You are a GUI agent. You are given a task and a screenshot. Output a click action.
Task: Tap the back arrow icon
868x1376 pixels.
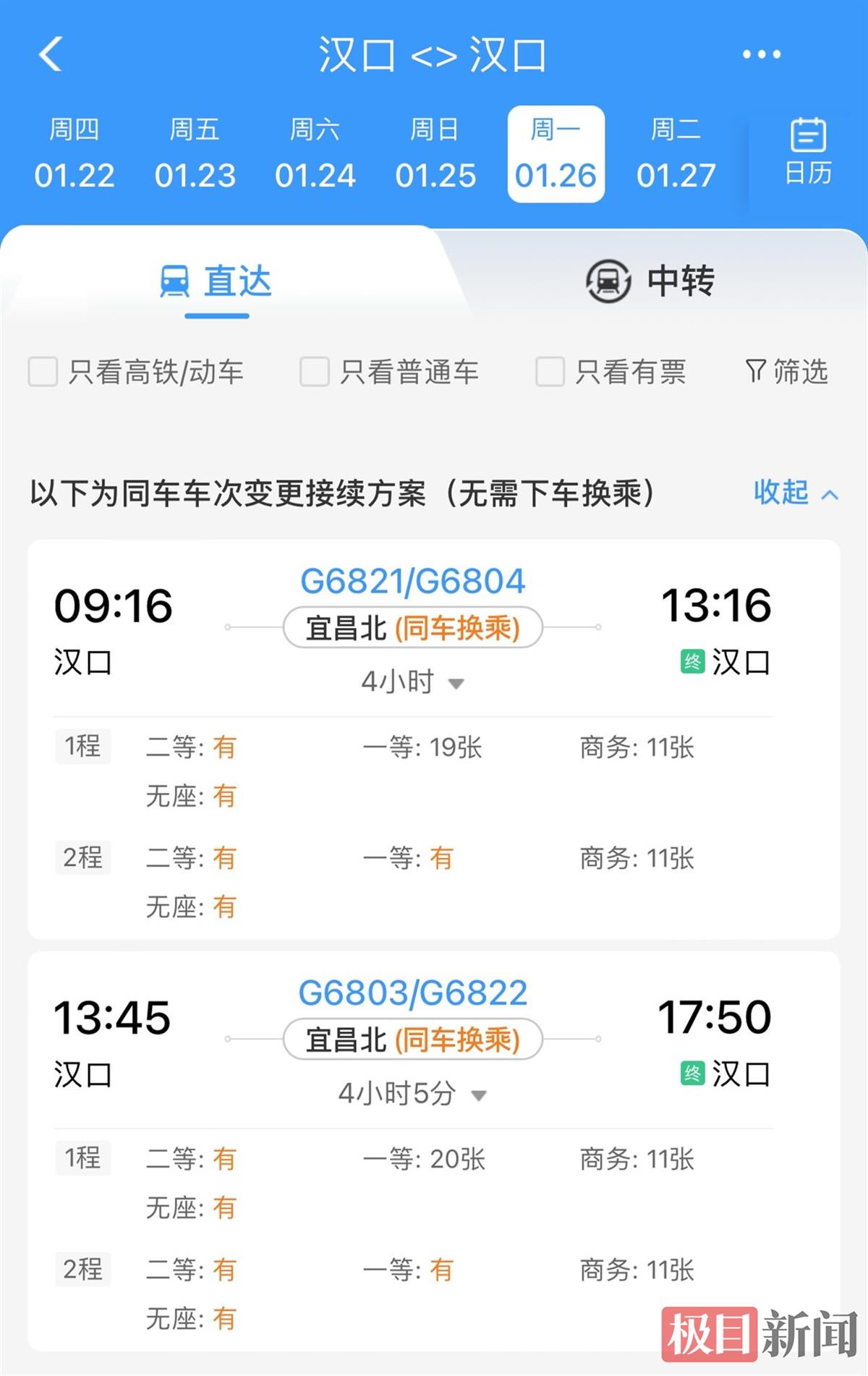coord(48,54)
